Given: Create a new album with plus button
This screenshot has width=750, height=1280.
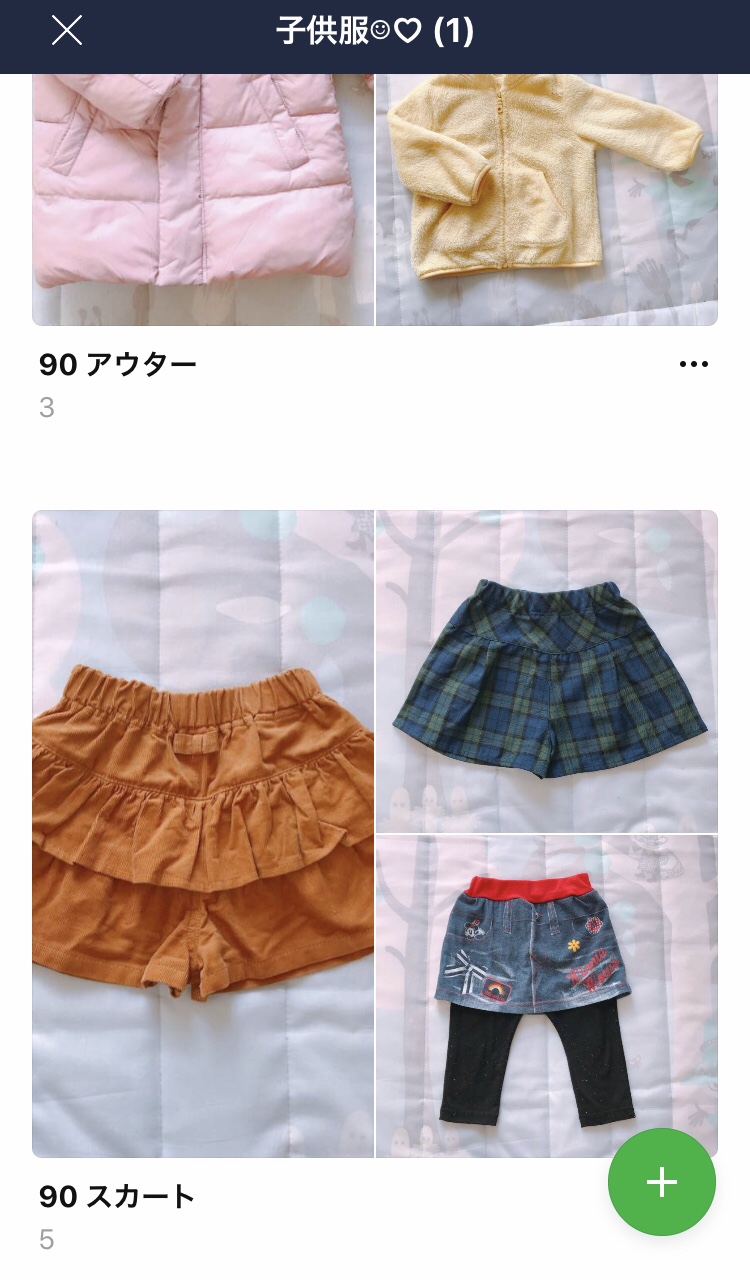Looking at the screenshot, I should [662, 1182].
